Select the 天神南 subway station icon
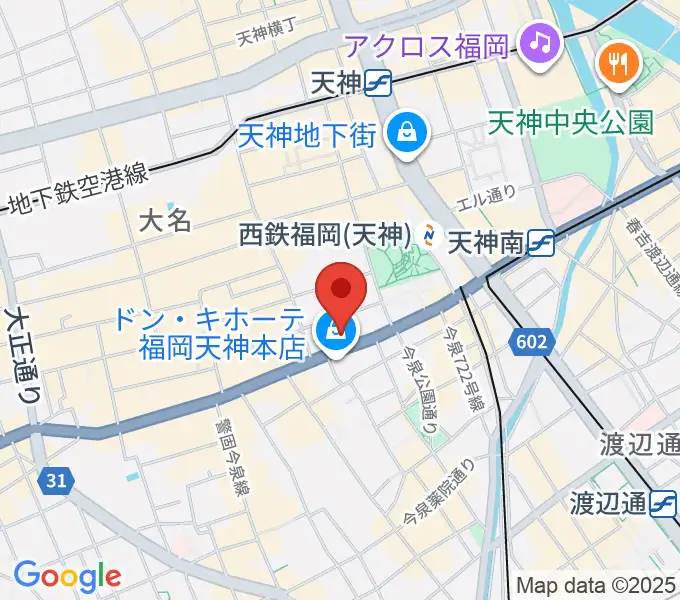This screenshot has height=600, width=680. pos(541,241)
